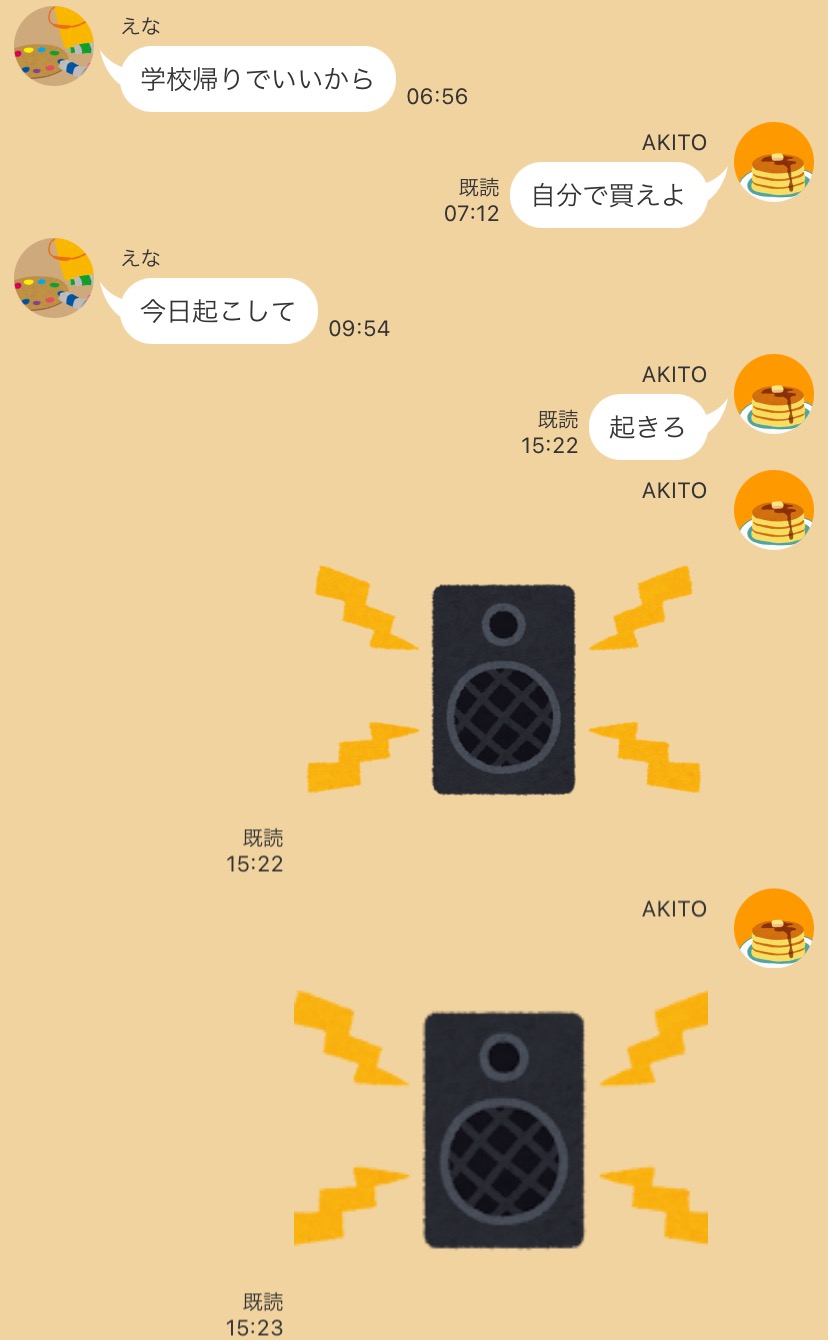Screen dimensions: 828x1340
Task: View AKITO's profile picture beside 自分で買えよ
Action: (x=773, y=162)
